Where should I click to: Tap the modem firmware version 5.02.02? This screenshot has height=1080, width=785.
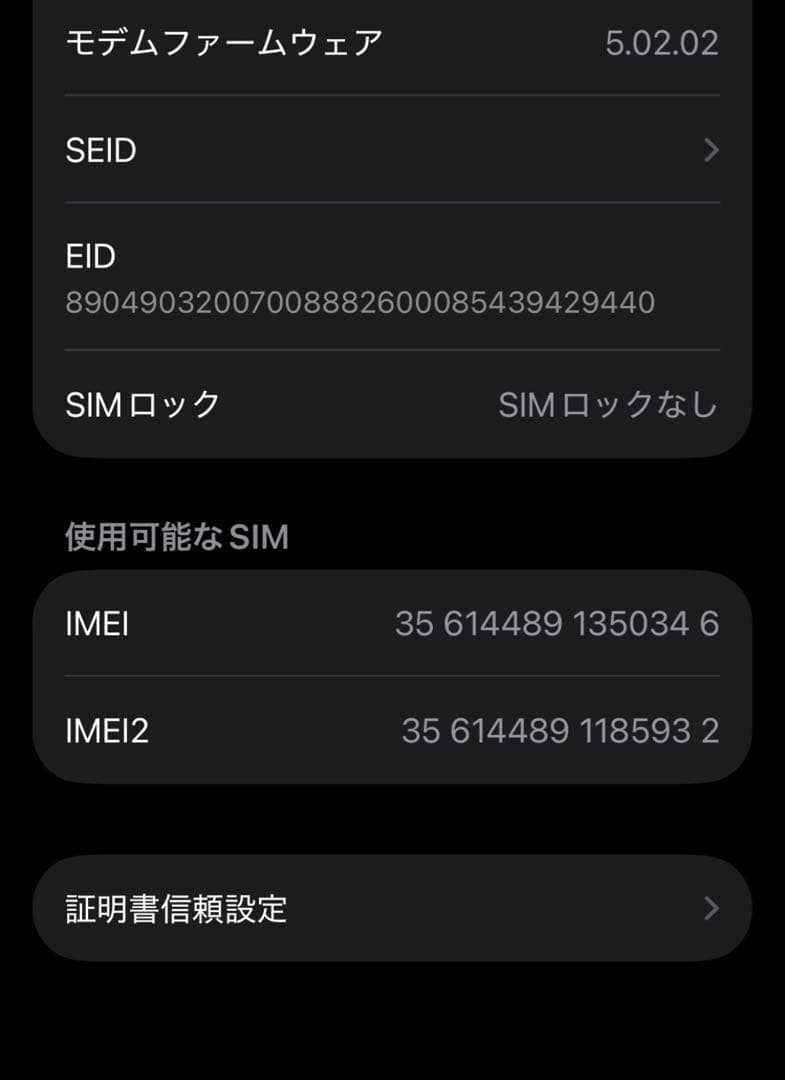pos(663,42)
